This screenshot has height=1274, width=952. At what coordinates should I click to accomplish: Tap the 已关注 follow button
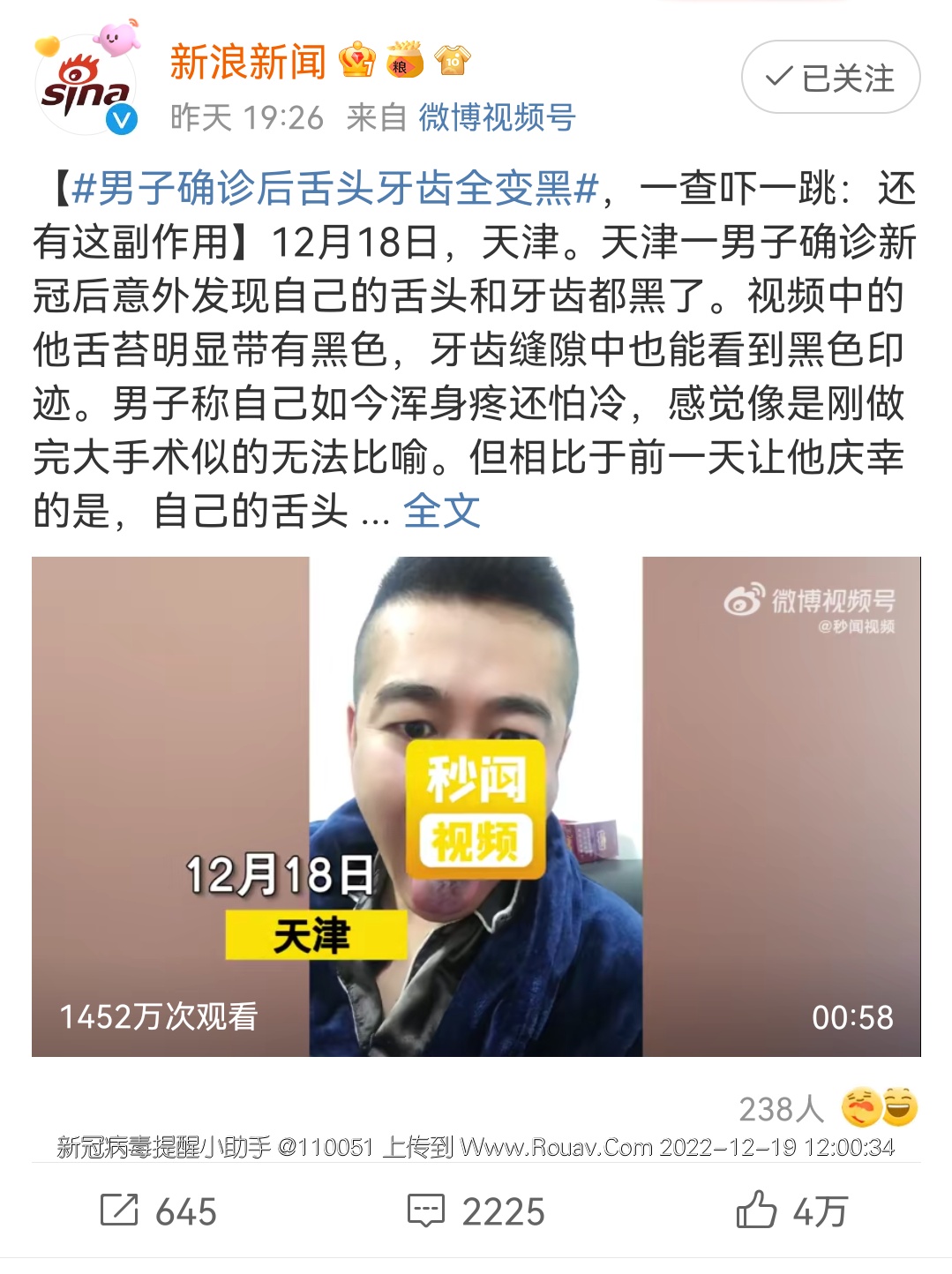click(830, 78)
